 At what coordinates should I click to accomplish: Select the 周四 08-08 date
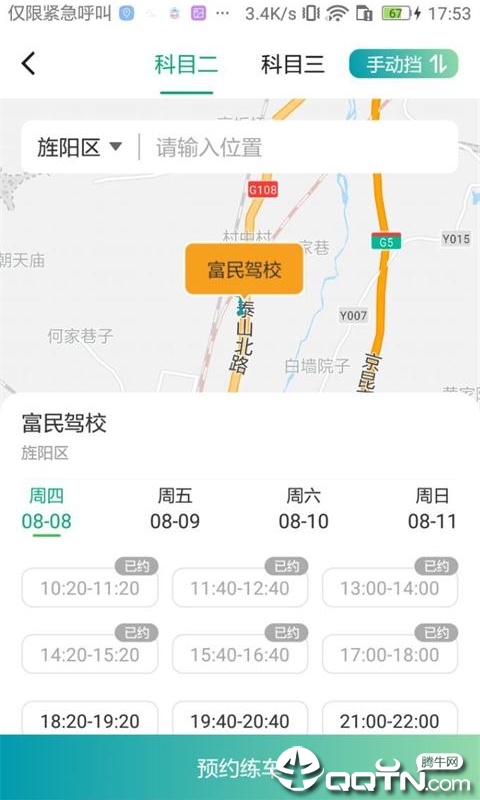[46, 509]
